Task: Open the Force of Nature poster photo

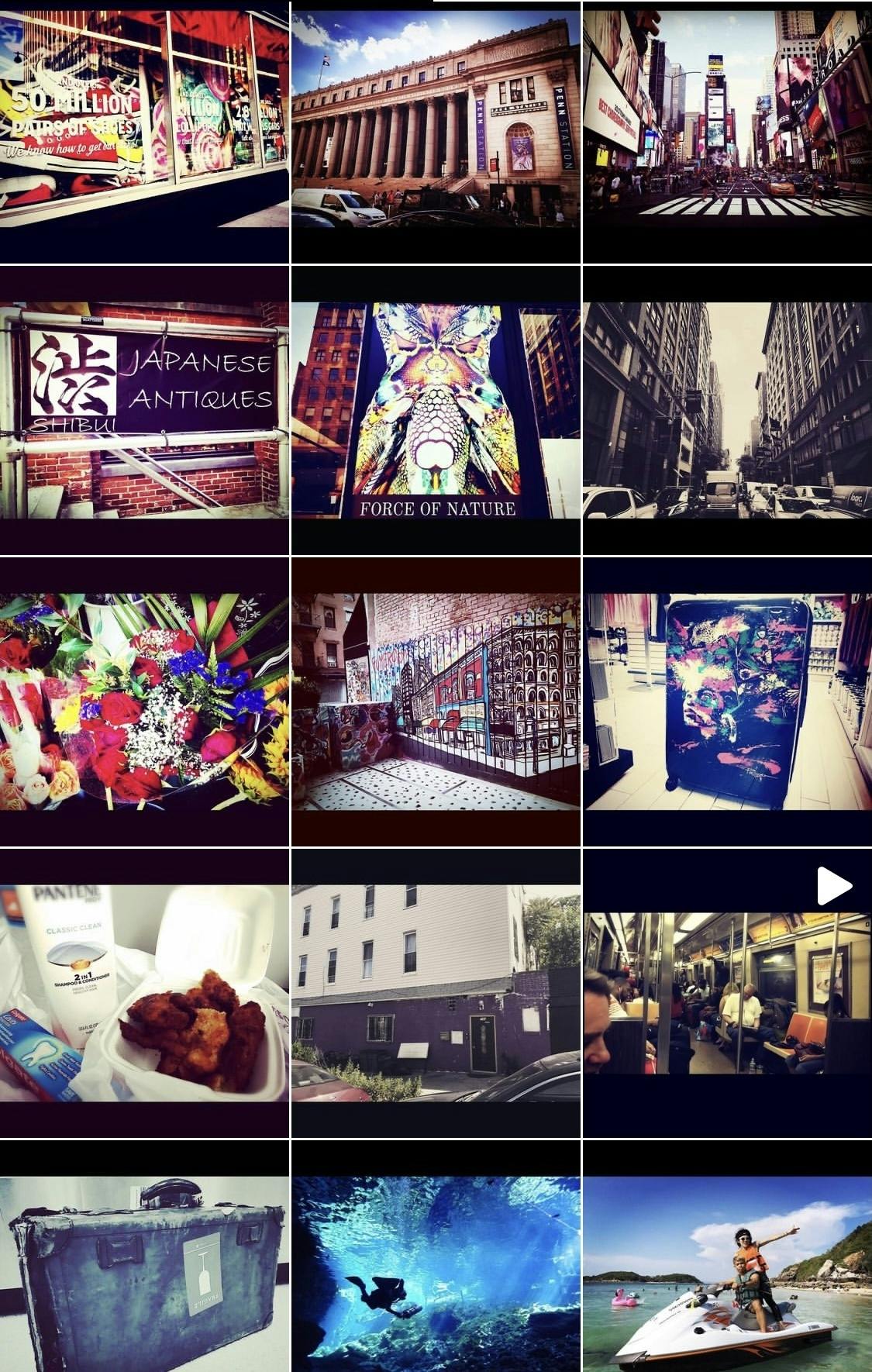Action: [x=436, y=410]
